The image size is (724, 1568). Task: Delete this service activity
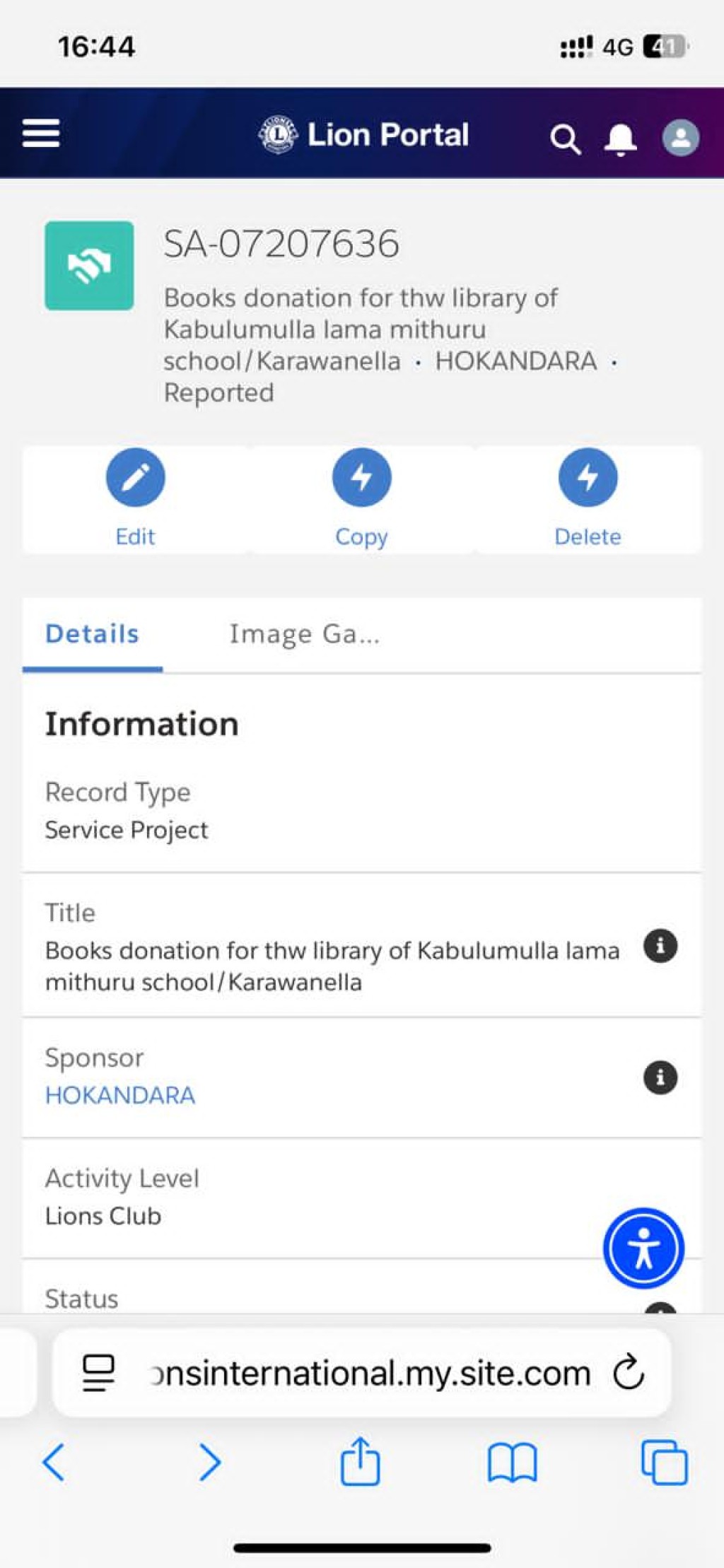[x=588, y=498]
